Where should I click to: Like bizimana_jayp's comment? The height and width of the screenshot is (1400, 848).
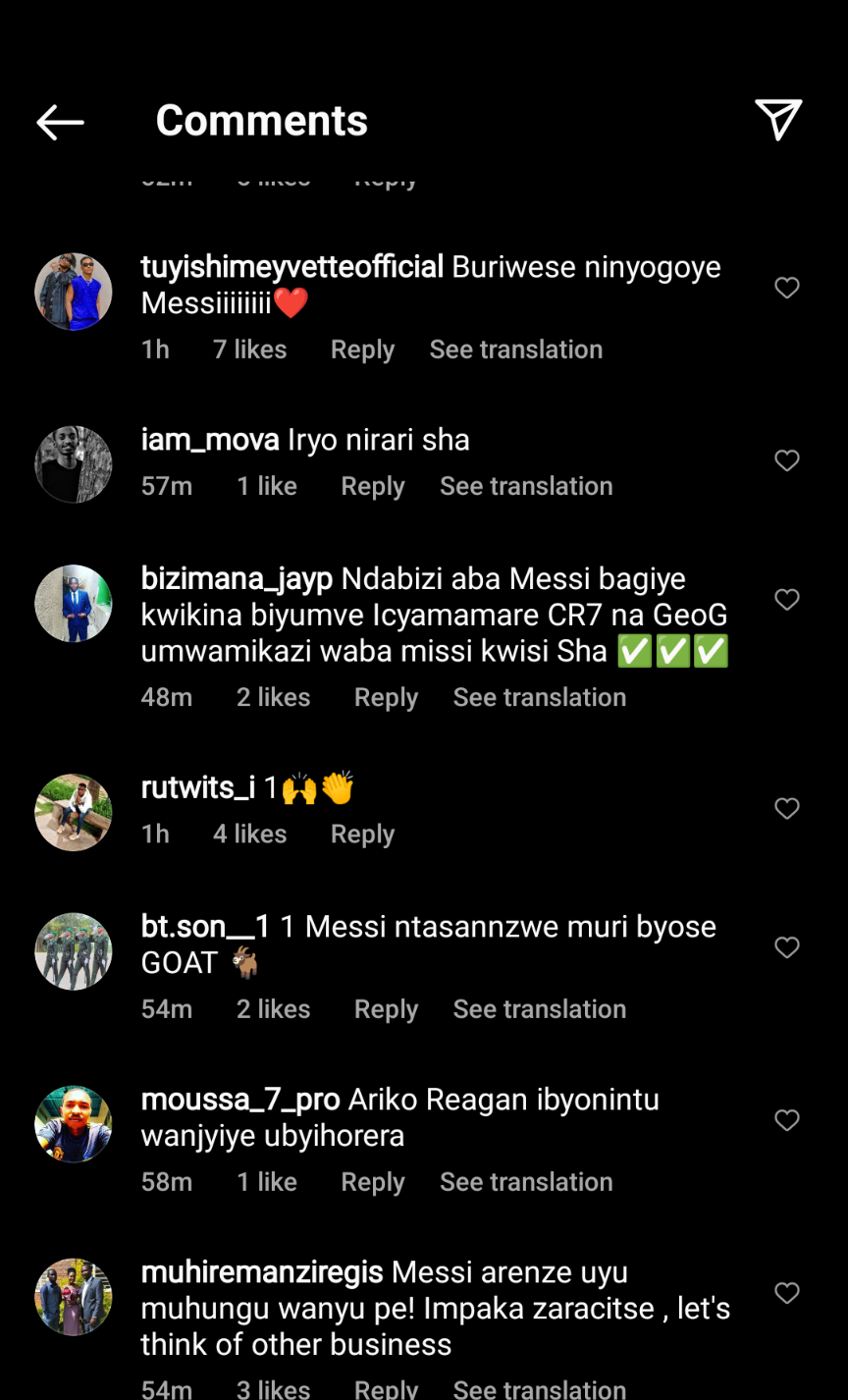click(787, 600)
